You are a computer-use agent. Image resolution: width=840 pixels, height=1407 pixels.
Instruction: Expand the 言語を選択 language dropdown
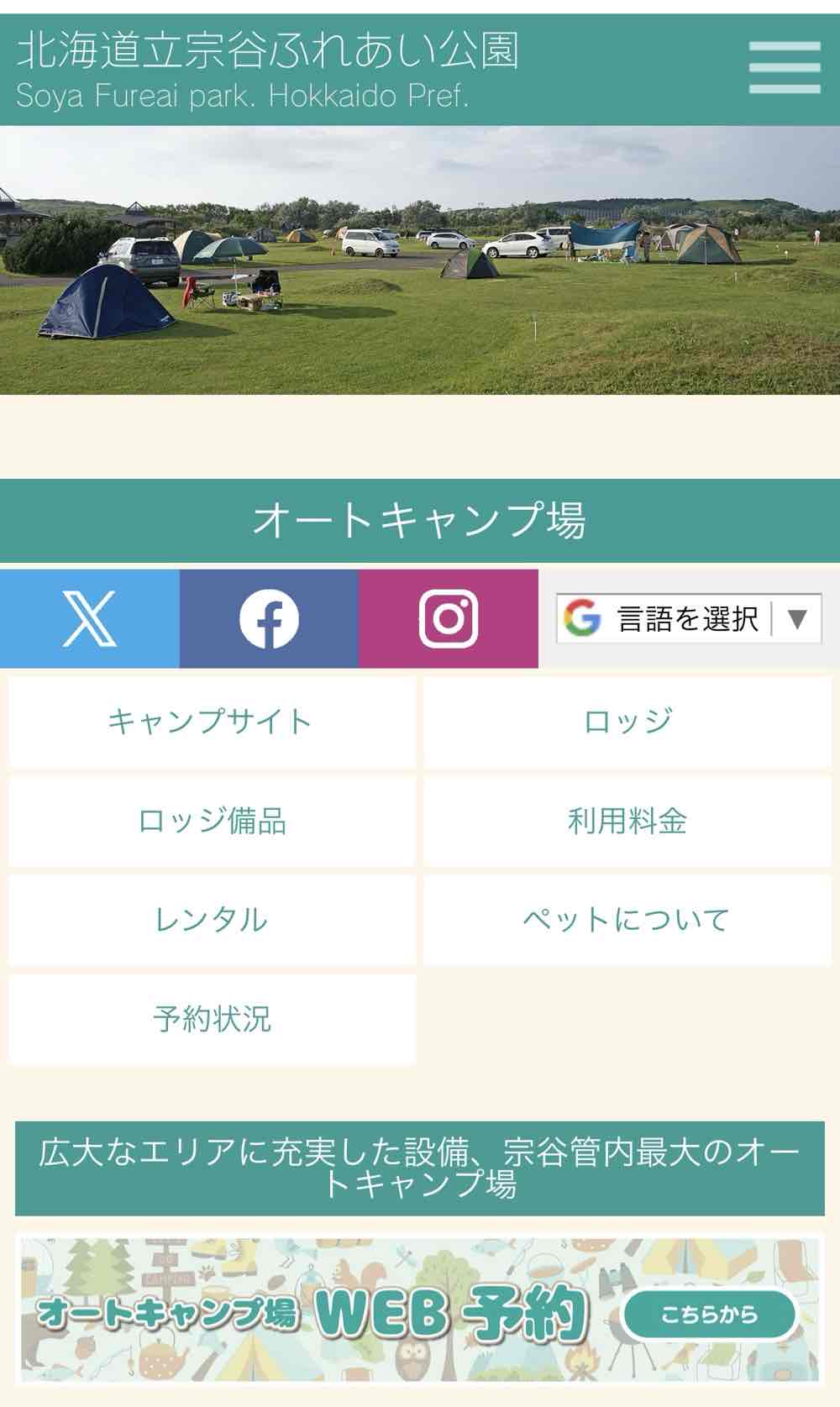[x=689, y=619]
